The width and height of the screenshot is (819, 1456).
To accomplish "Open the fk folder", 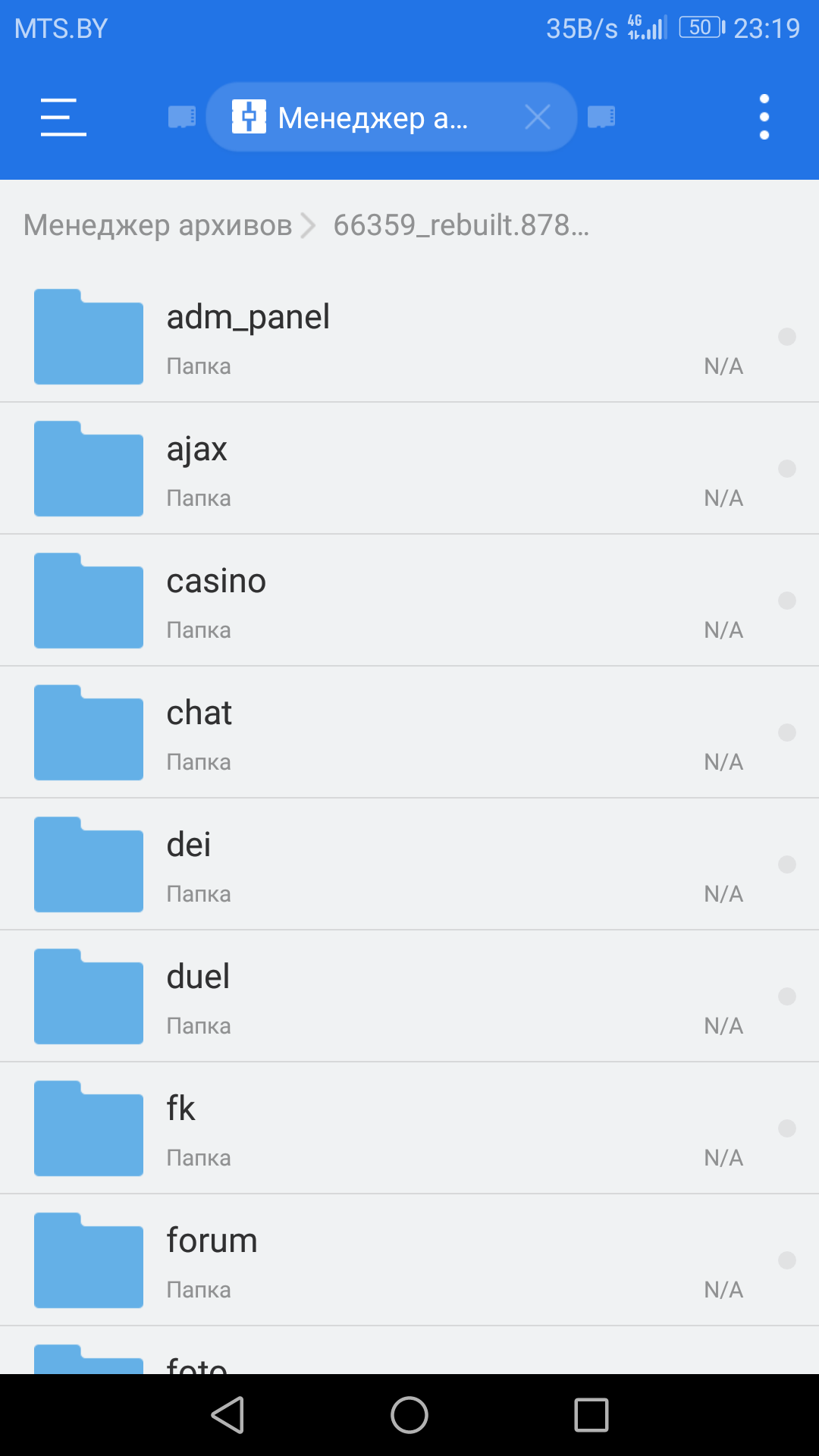I will [409, 1128].
